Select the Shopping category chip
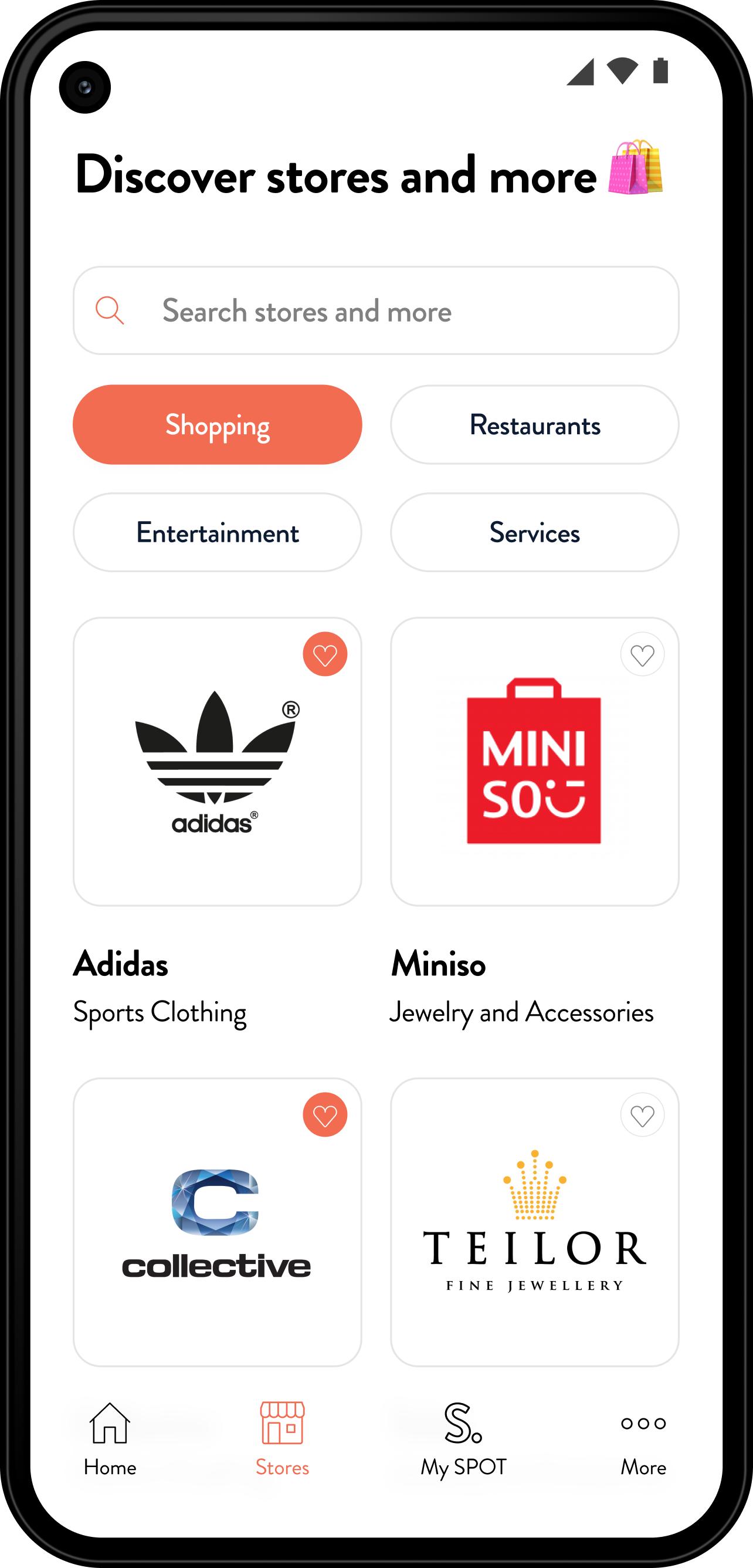The width and height of the screenshot is (753, 1568). [x=217, y=424]
